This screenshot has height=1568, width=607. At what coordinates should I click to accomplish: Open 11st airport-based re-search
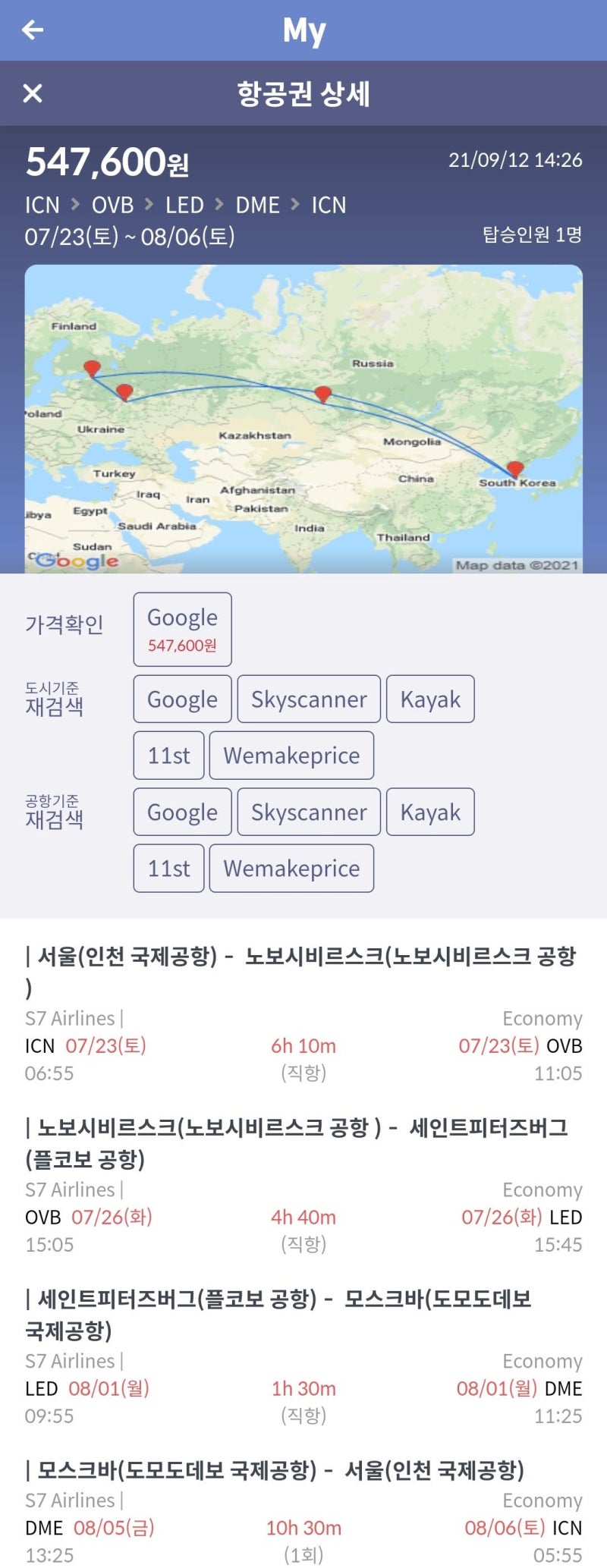click(x=168, y=868)
